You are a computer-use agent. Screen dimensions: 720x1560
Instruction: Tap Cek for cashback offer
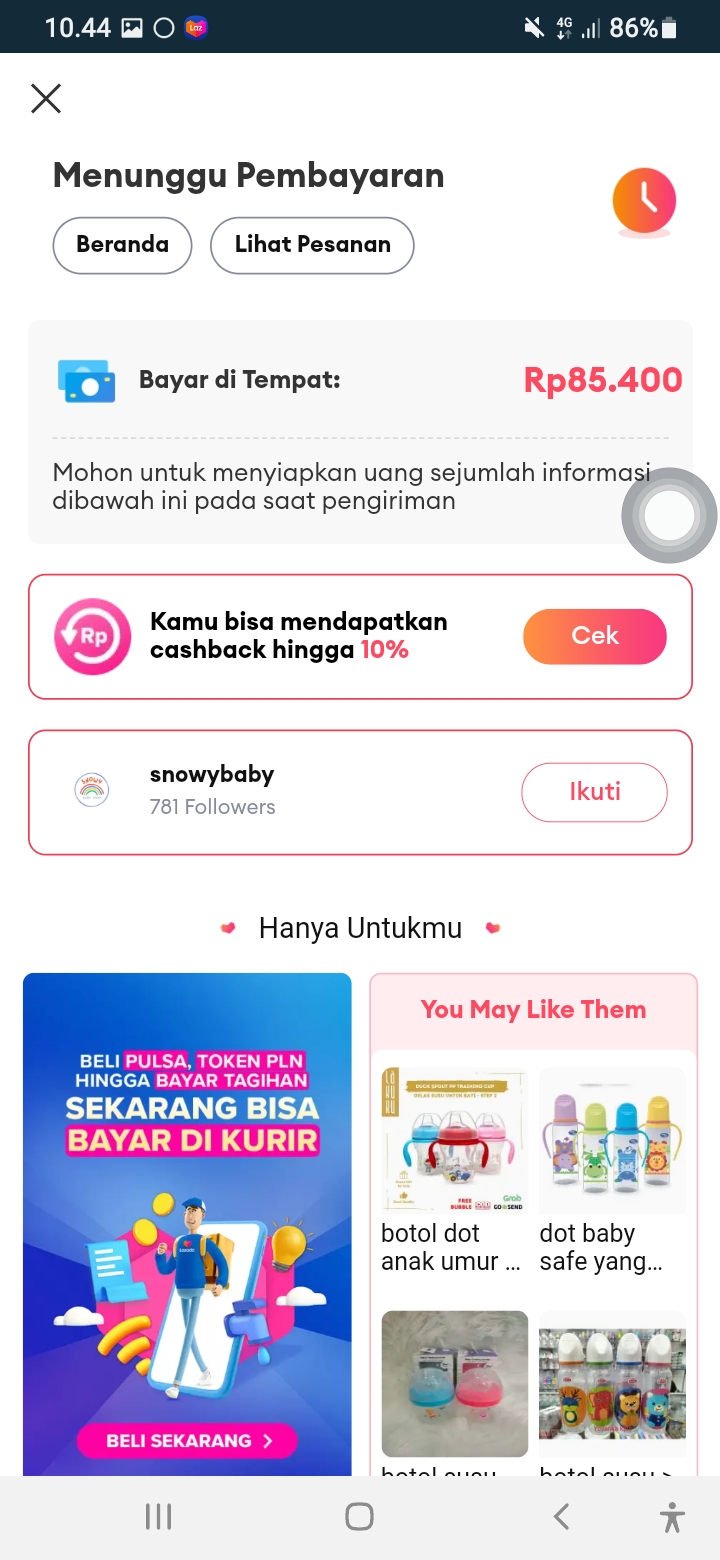coord(594,636)
